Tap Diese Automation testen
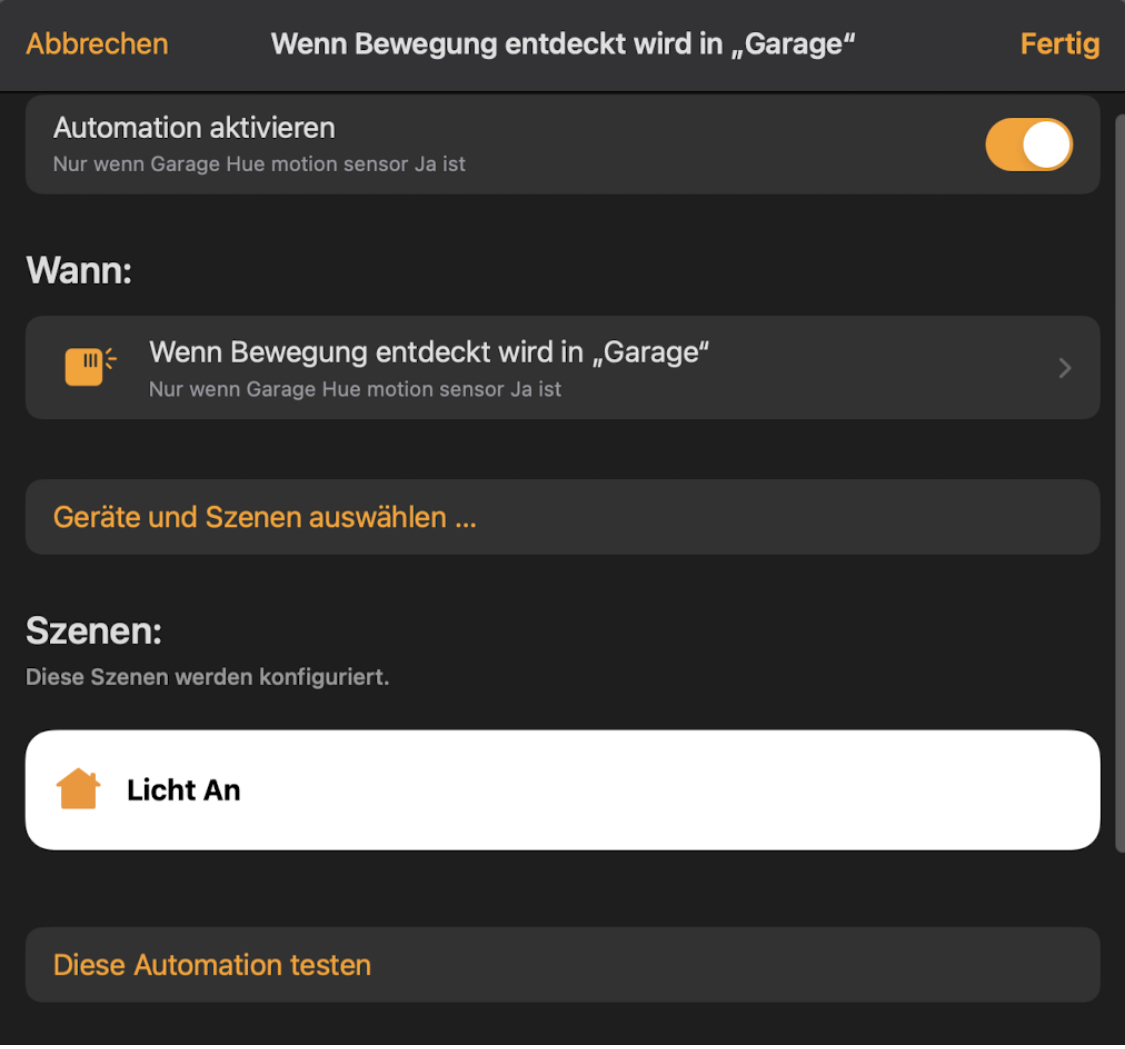 click(x=212, y=965)
